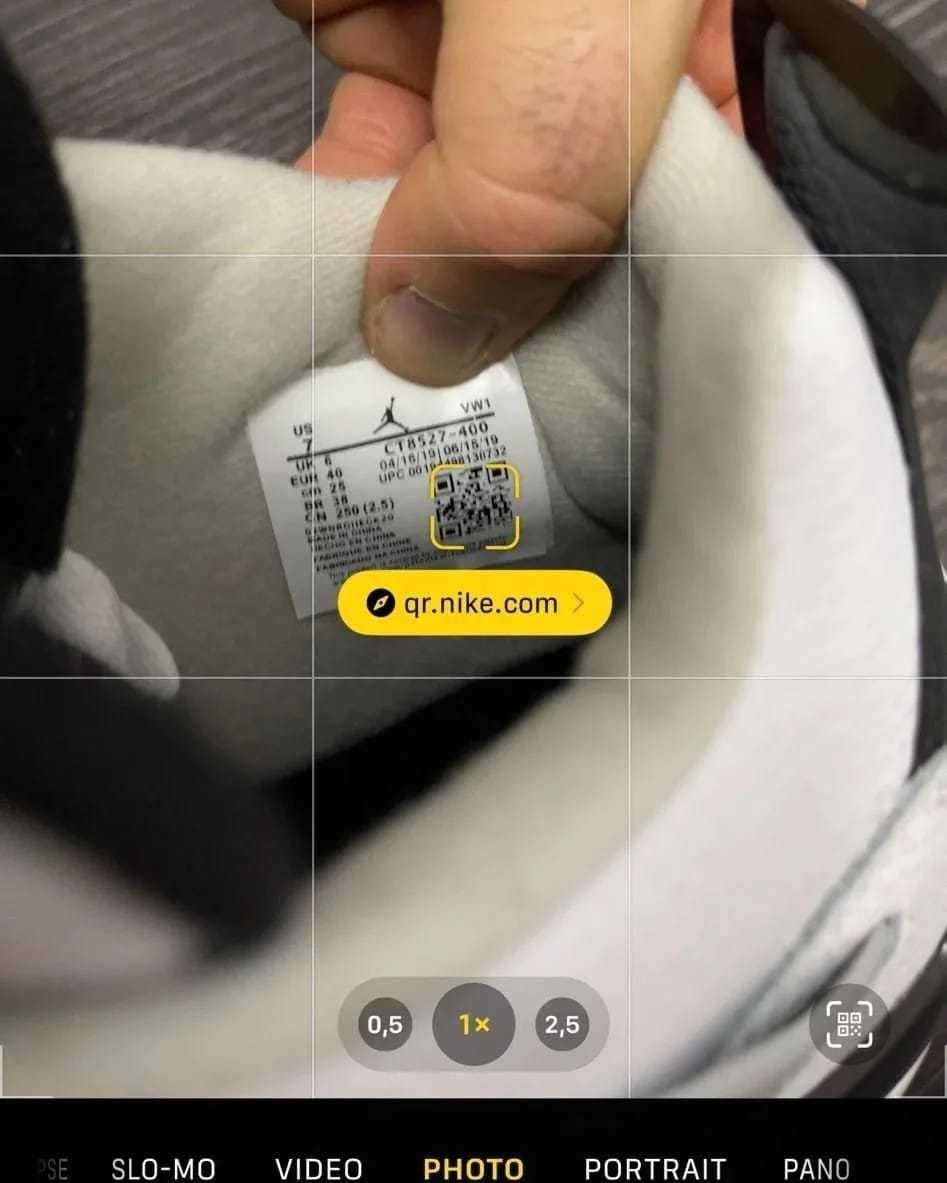The image size is (947, 1183).
Task: Open the qr.nike.com link banner
Action: pos(474,603)
